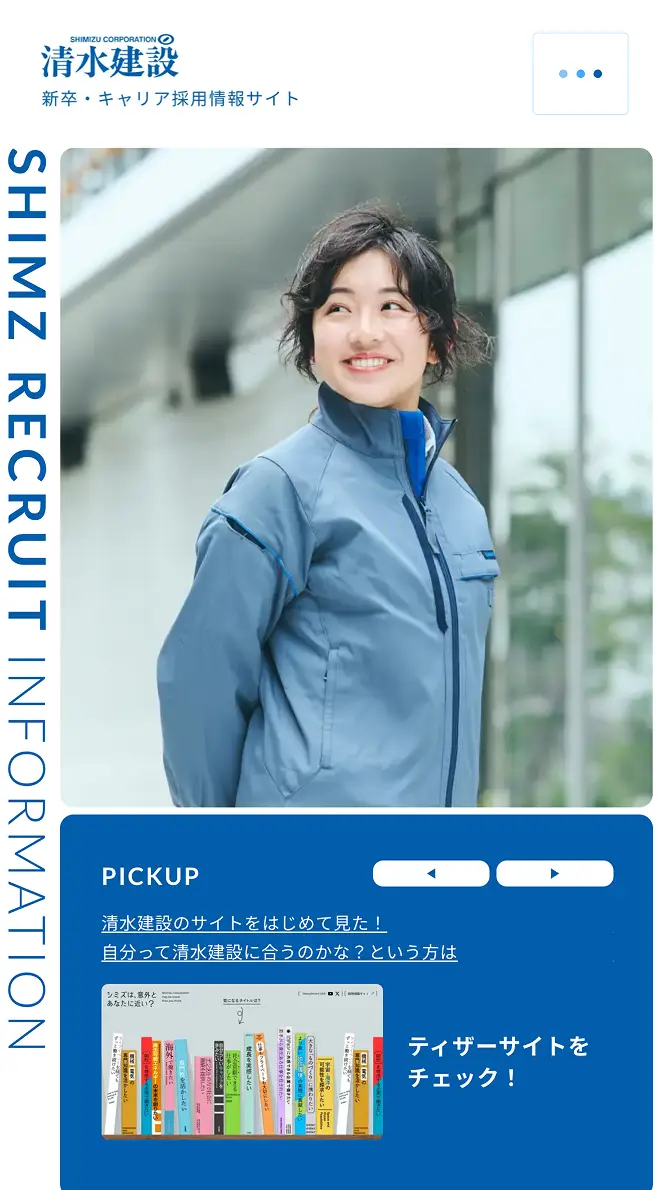
Task: Tap the Shimizu Corporation logo
Action: (x=110, y=56)
